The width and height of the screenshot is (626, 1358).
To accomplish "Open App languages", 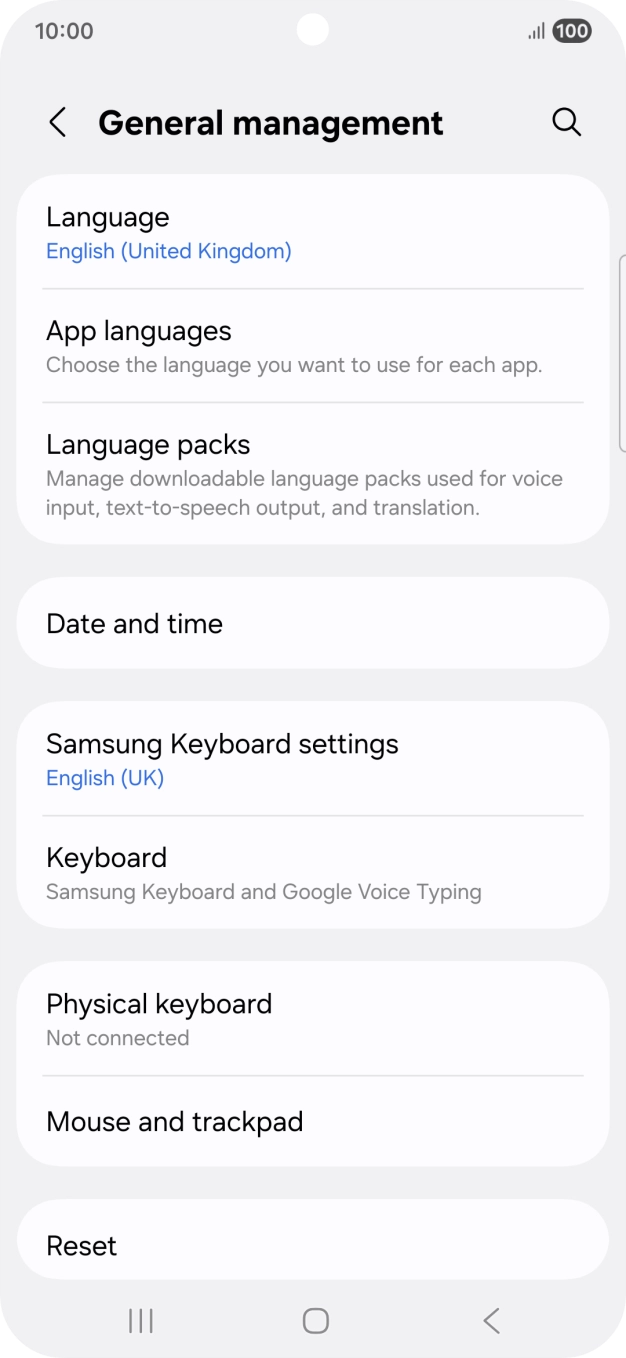I will [312, 346].
